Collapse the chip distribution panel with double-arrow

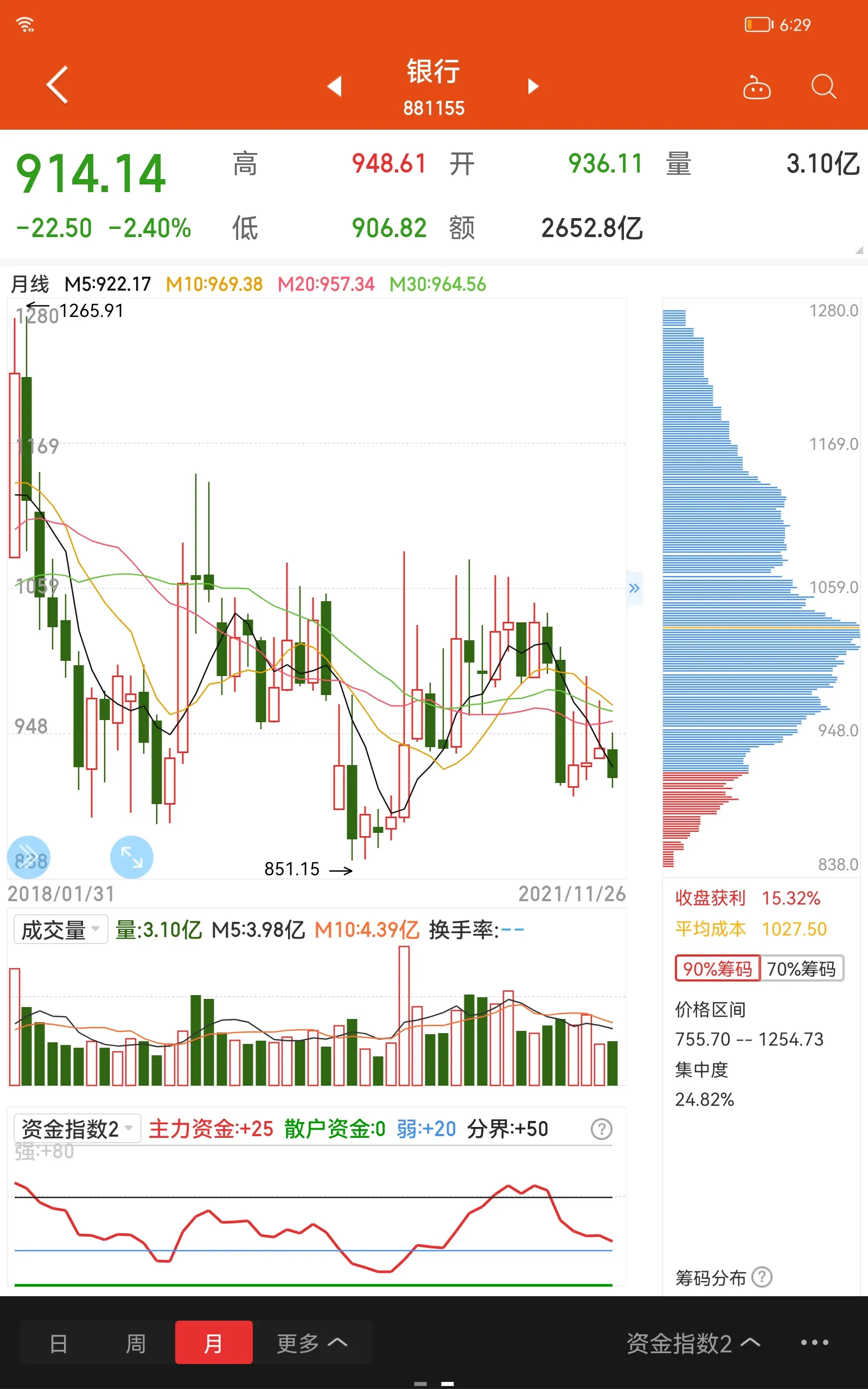(x=634, y=588)
